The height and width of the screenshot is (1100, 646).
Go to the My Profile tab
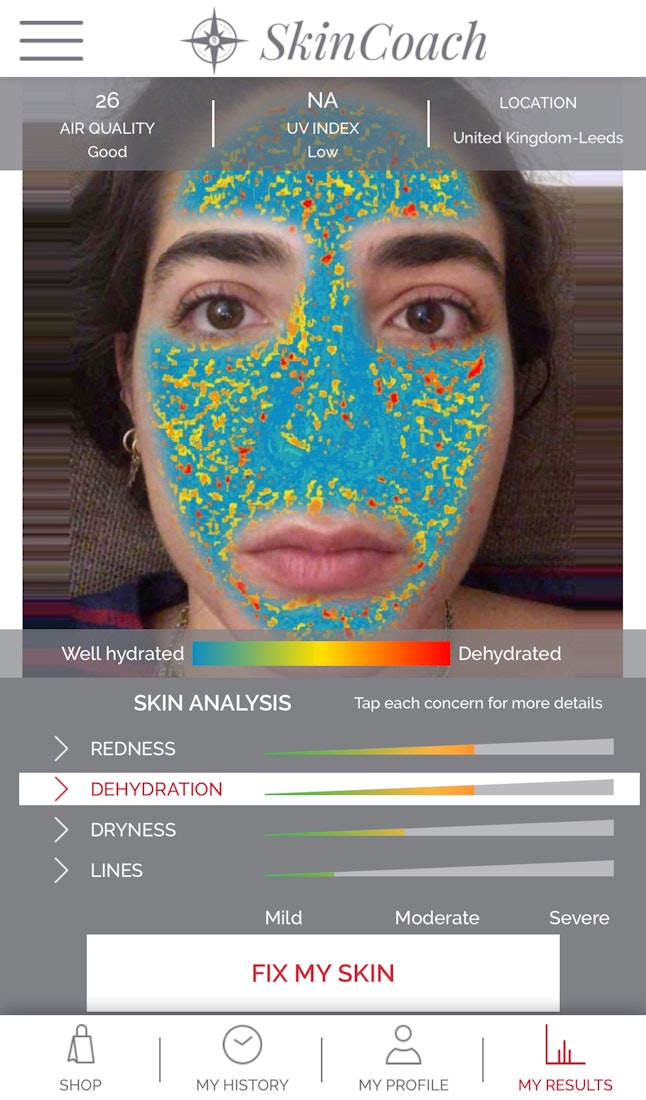pyautogui.click(x=403, y=1059)
